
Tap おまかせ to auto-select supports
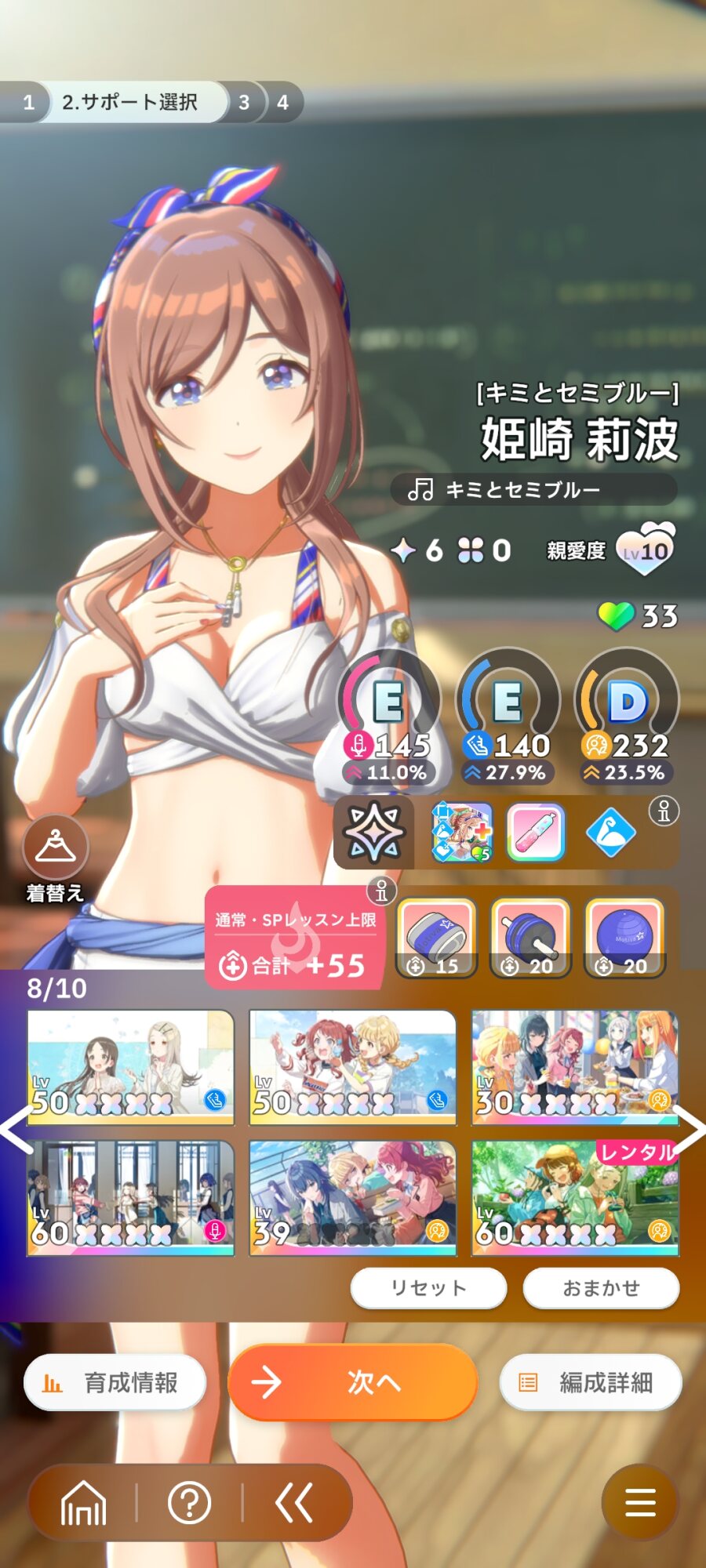pos(601,1288)
